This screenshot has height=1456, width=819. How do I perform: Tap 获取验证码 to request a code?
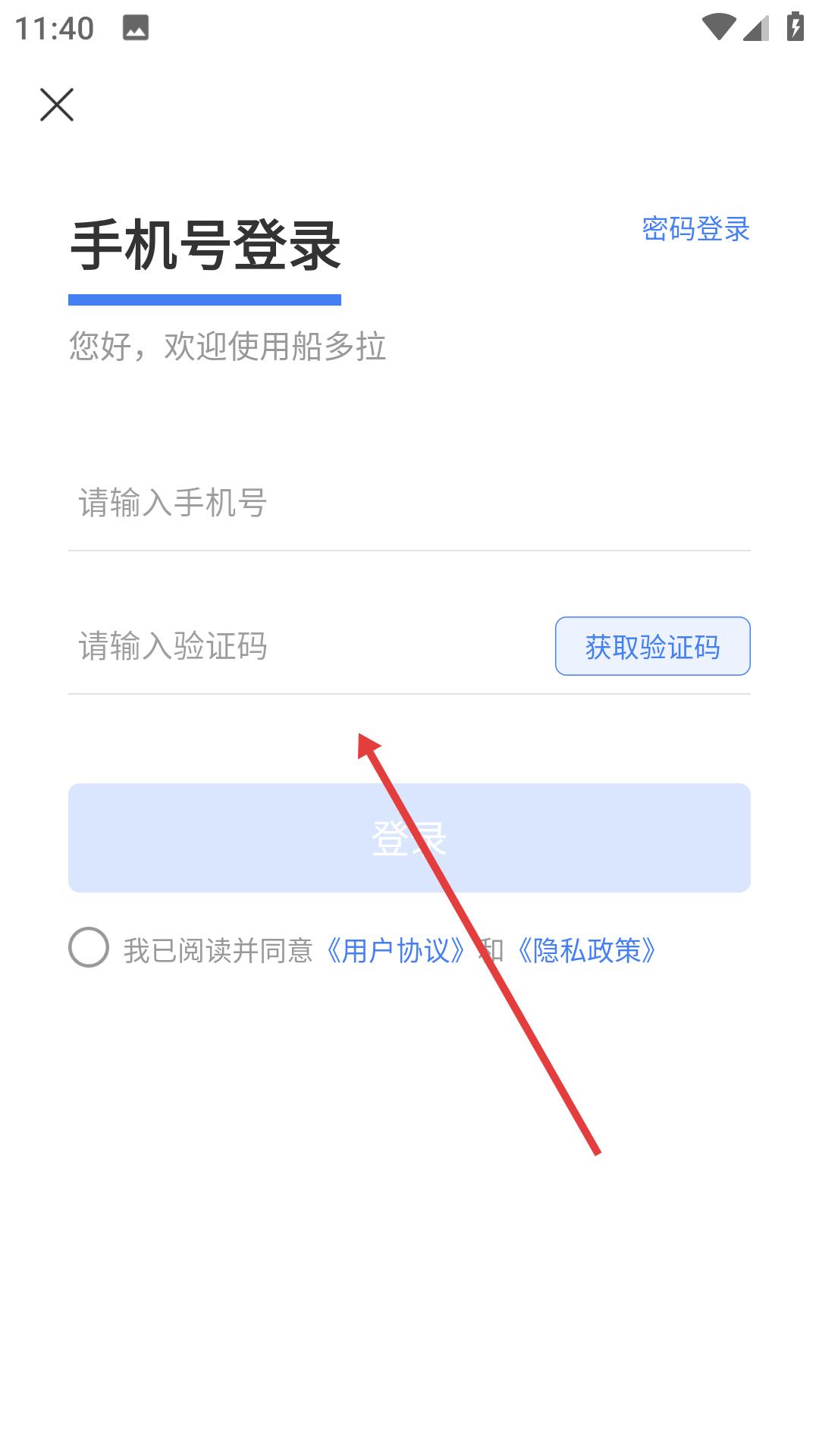(x=653, y=646)
